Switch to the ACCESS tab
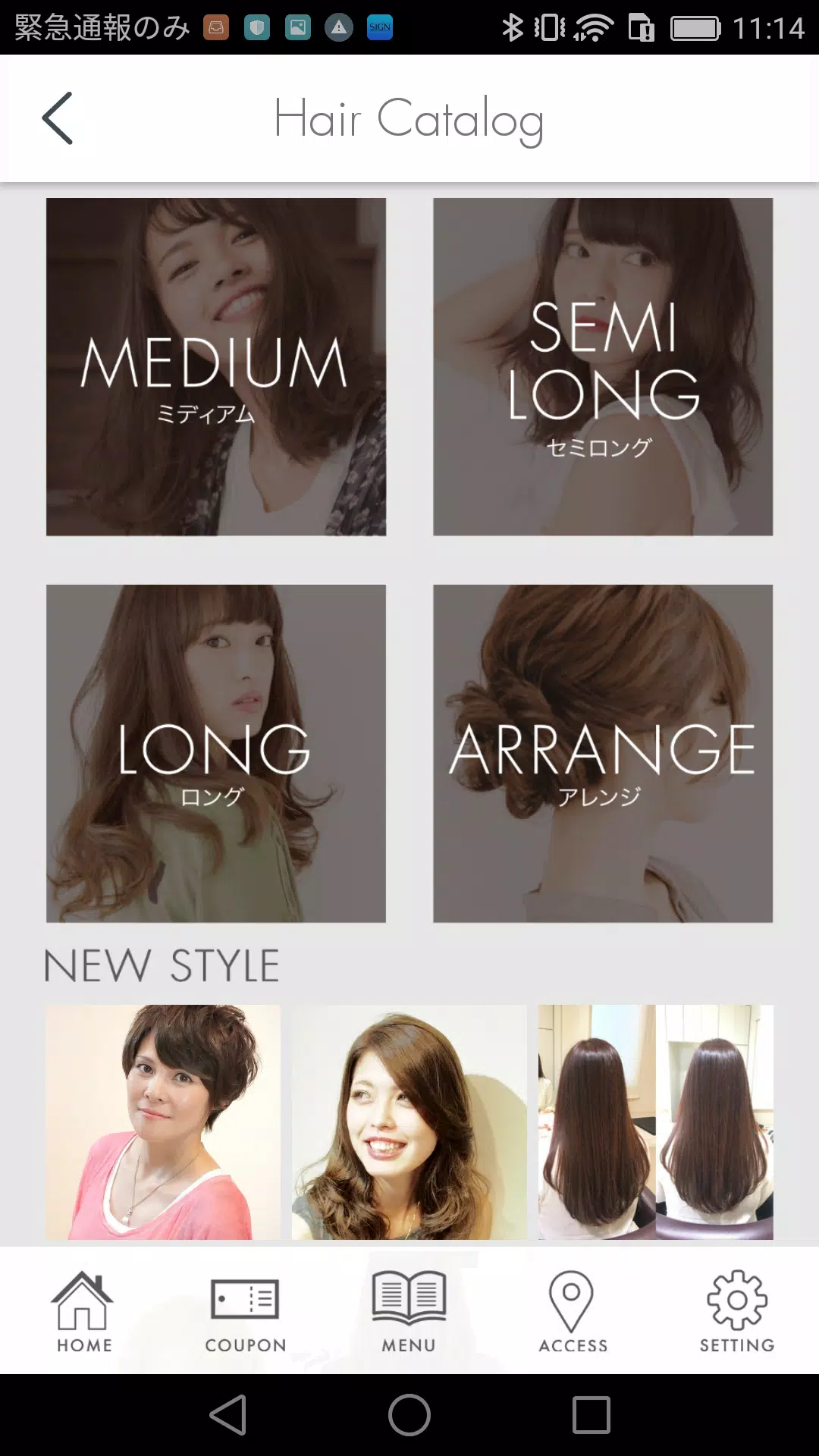819x1456 pixels. (573, 1312)
